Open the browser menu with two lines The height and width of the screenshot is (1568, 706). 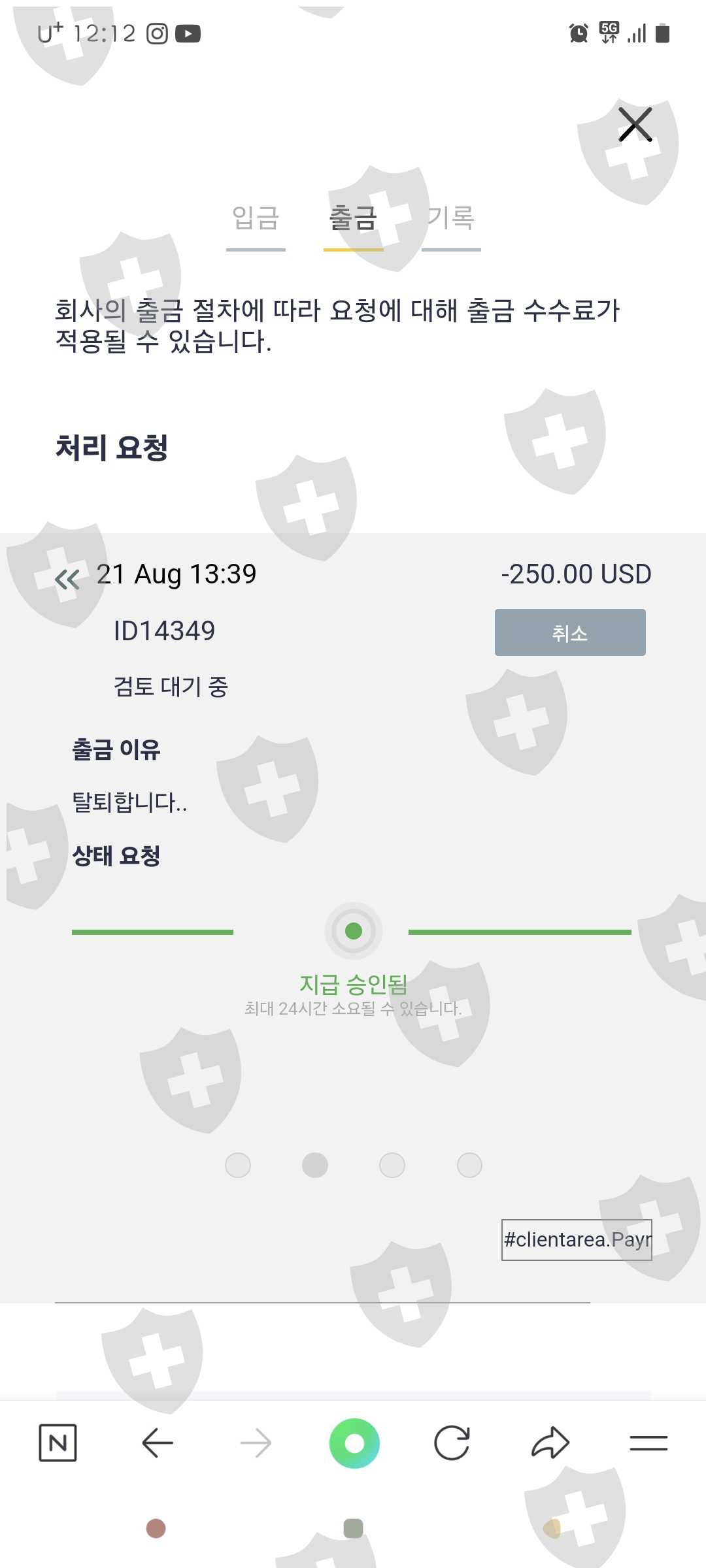coord(648,1443)
